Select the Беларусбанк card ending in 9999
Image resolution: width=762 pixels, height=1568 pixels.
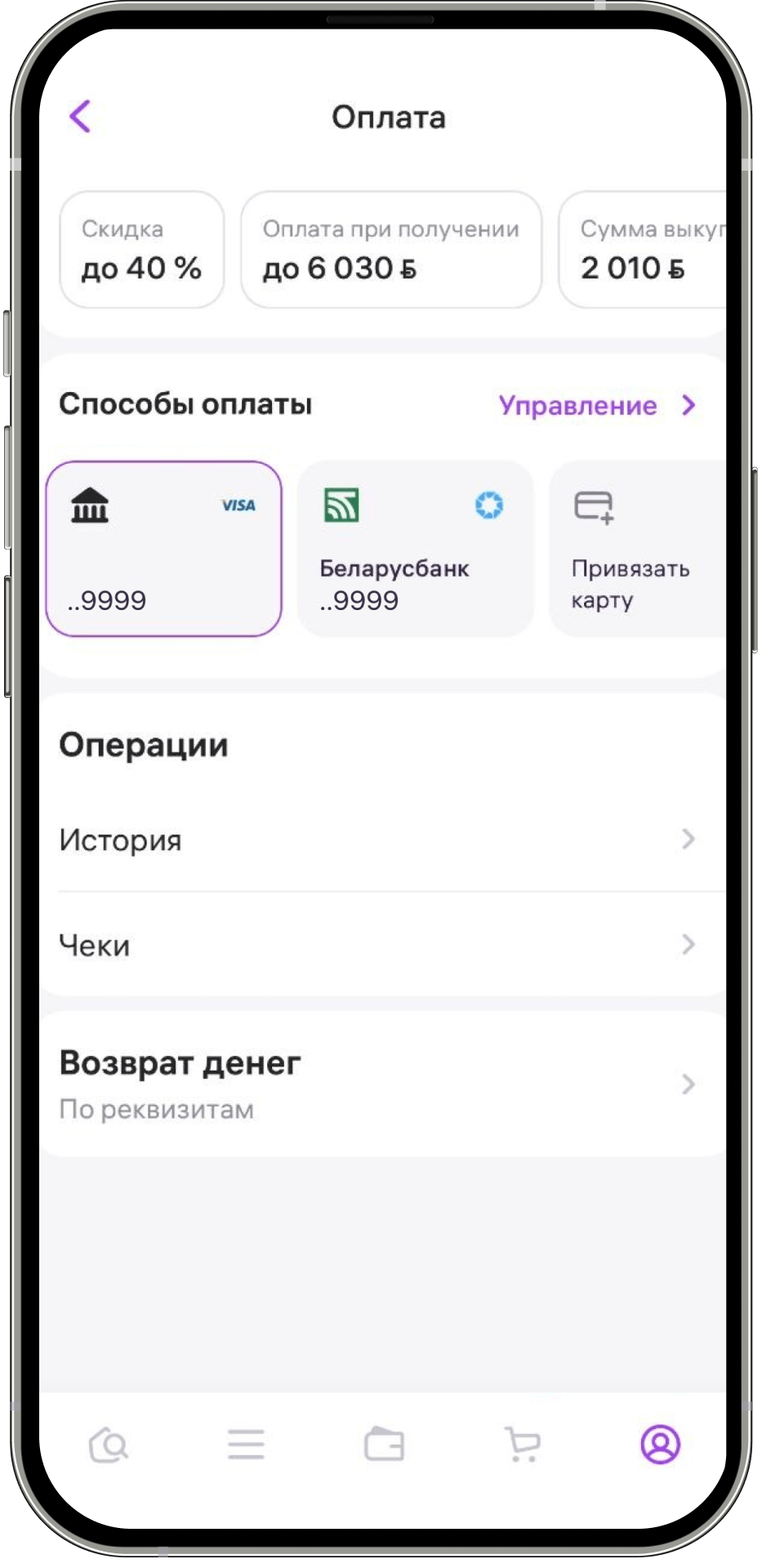pyautogui.click(x=415, y=549)
